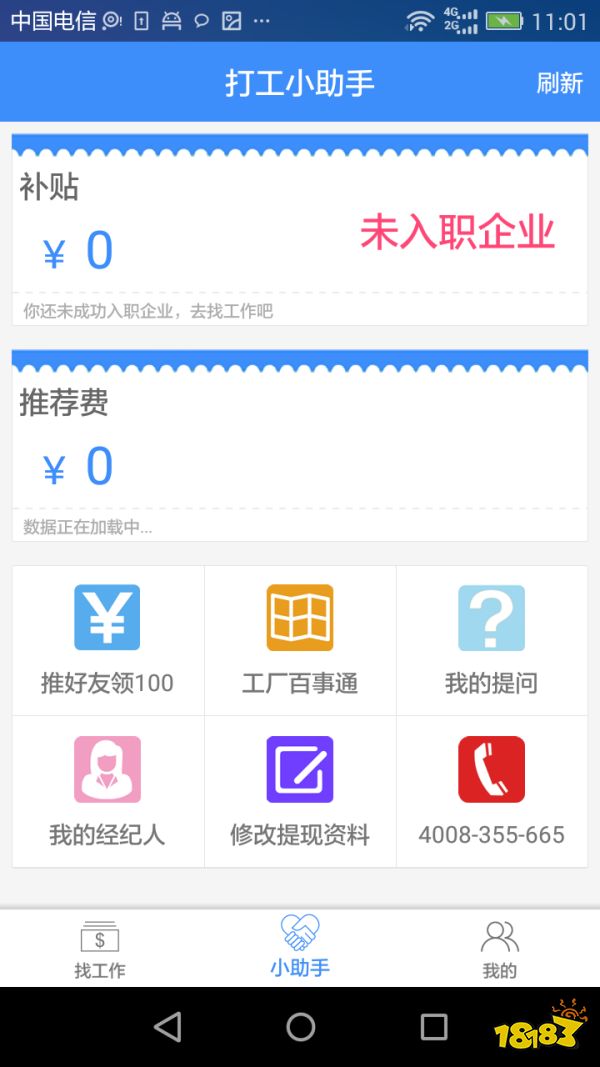Open 推好友领100 referral tile
Screen dimensions: 600x1067
click(x=107, y=640)
